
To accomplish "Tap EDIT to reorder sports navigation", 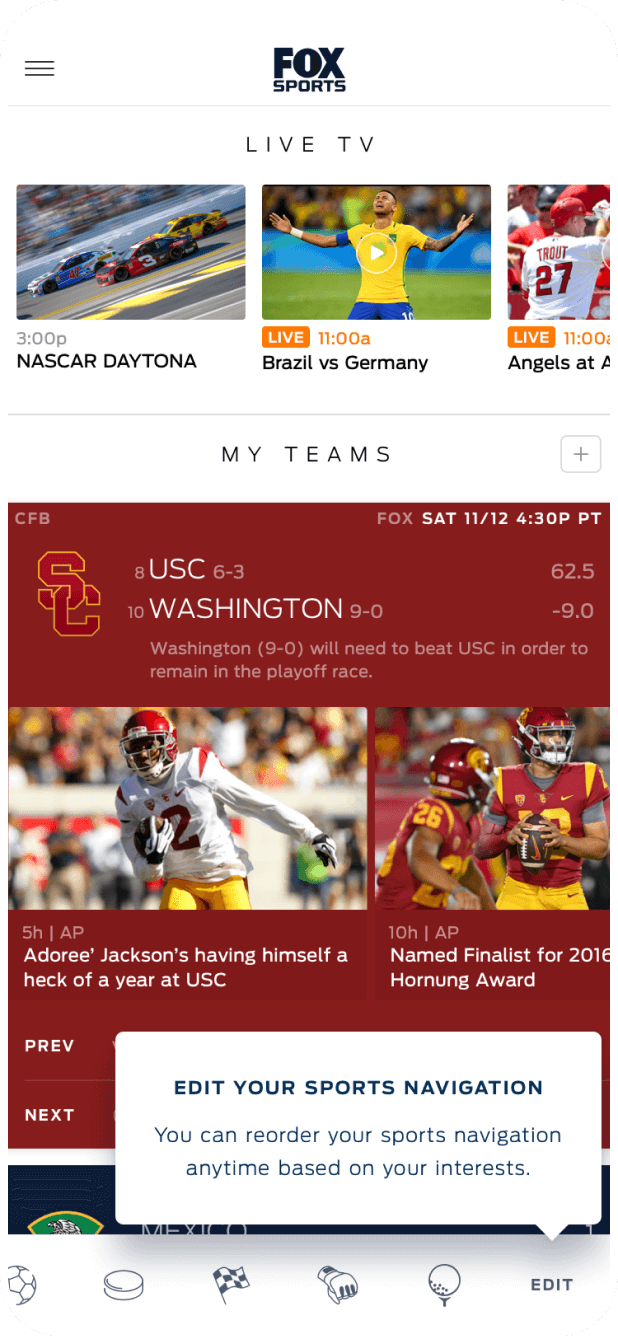I will click(x=551, y=1285).
